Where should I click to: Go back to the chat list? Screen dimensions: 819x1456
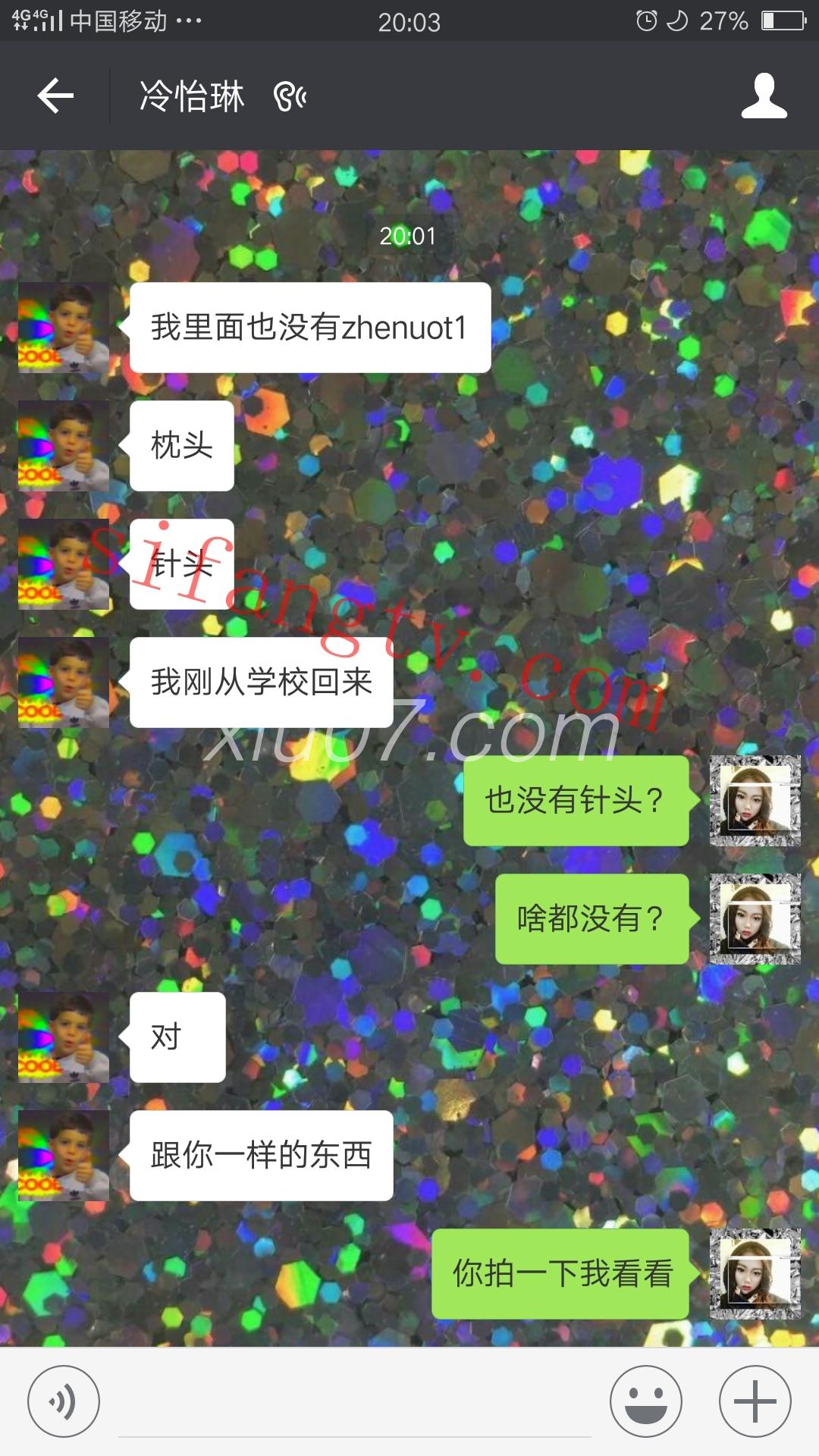56,96
